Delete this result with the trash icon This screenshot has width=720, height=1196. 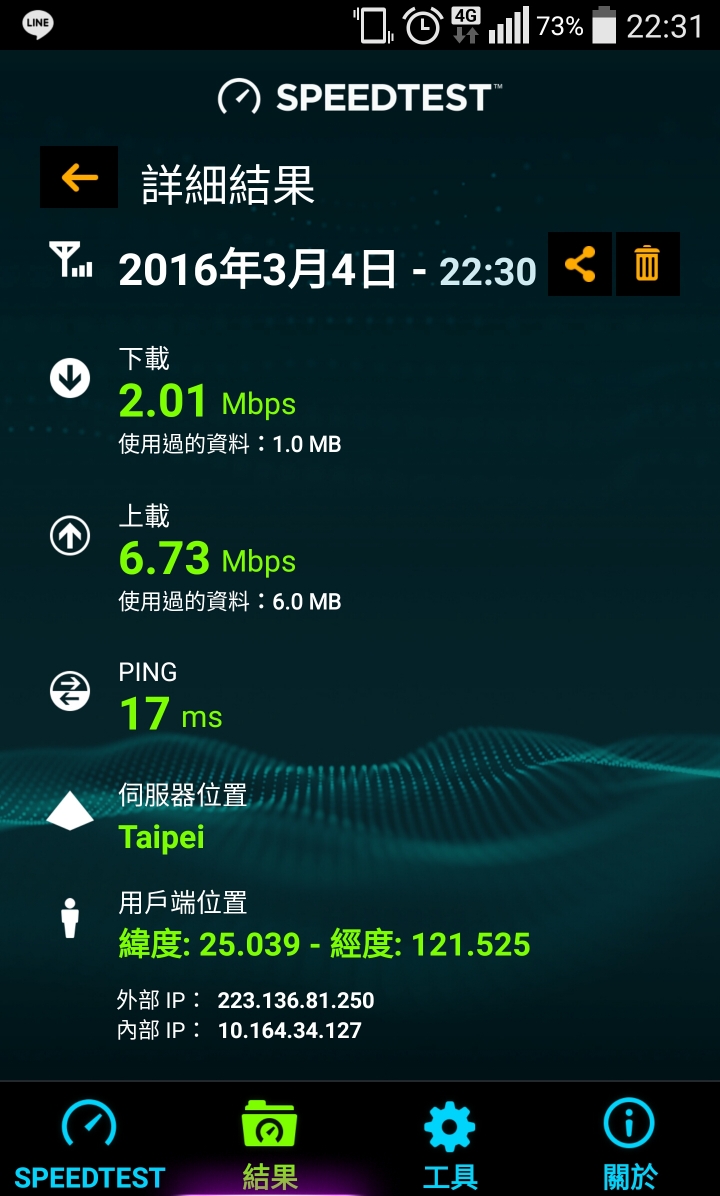pos(648,265)
